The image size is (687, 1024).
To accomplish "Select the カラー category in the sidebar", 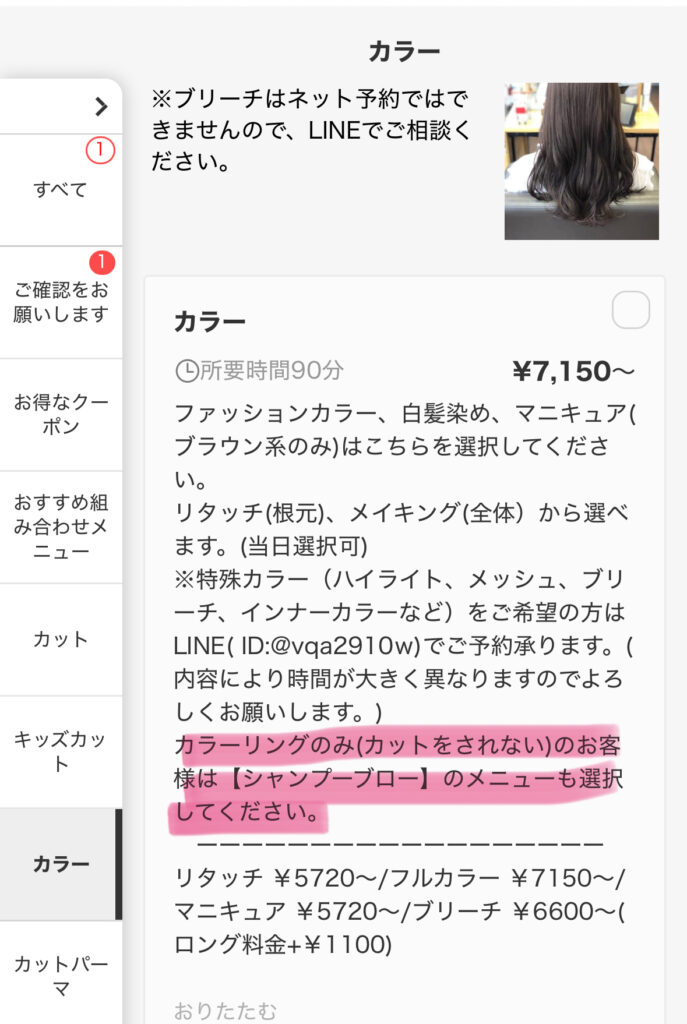I will pos(60,864).
